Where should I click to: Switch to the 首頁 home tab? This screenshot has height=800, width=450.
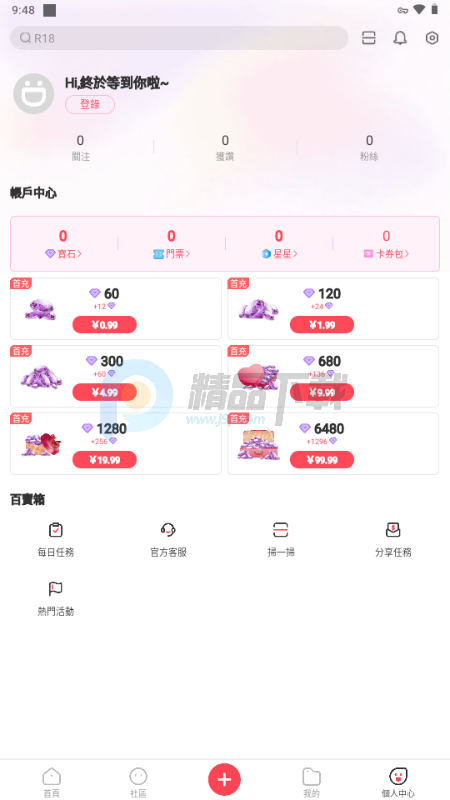point(51,782)
